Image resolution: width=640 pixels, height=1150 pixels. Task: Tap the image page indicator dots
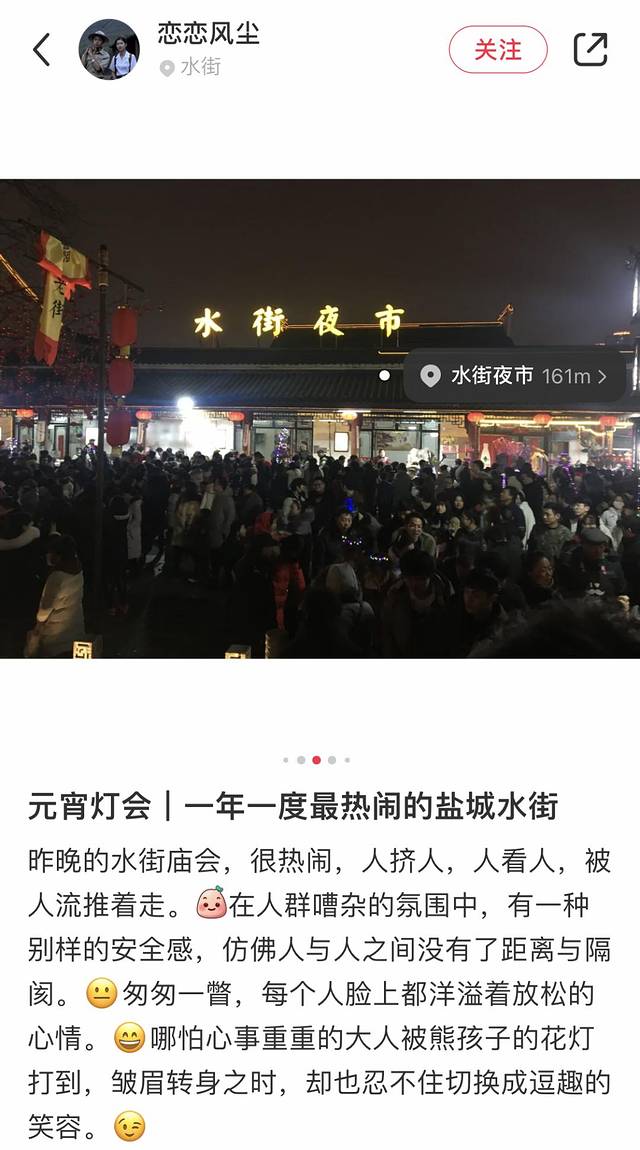tap(316, 760)
